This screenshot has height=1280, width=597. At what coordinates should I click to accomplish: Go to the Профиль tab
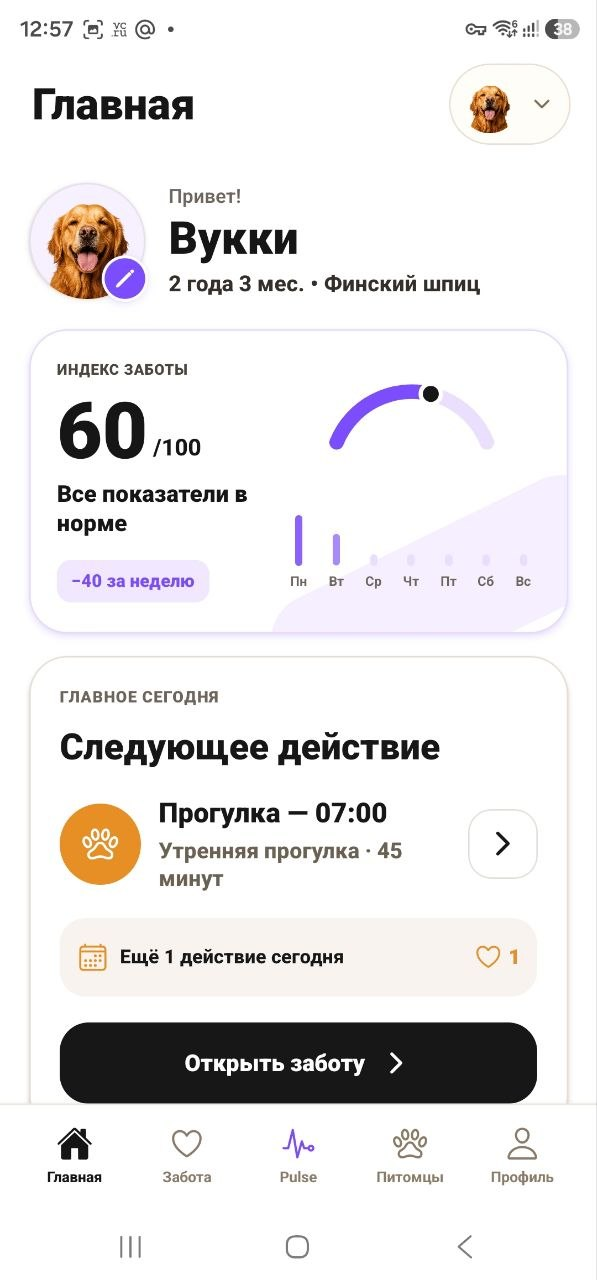click(522, 1155)
